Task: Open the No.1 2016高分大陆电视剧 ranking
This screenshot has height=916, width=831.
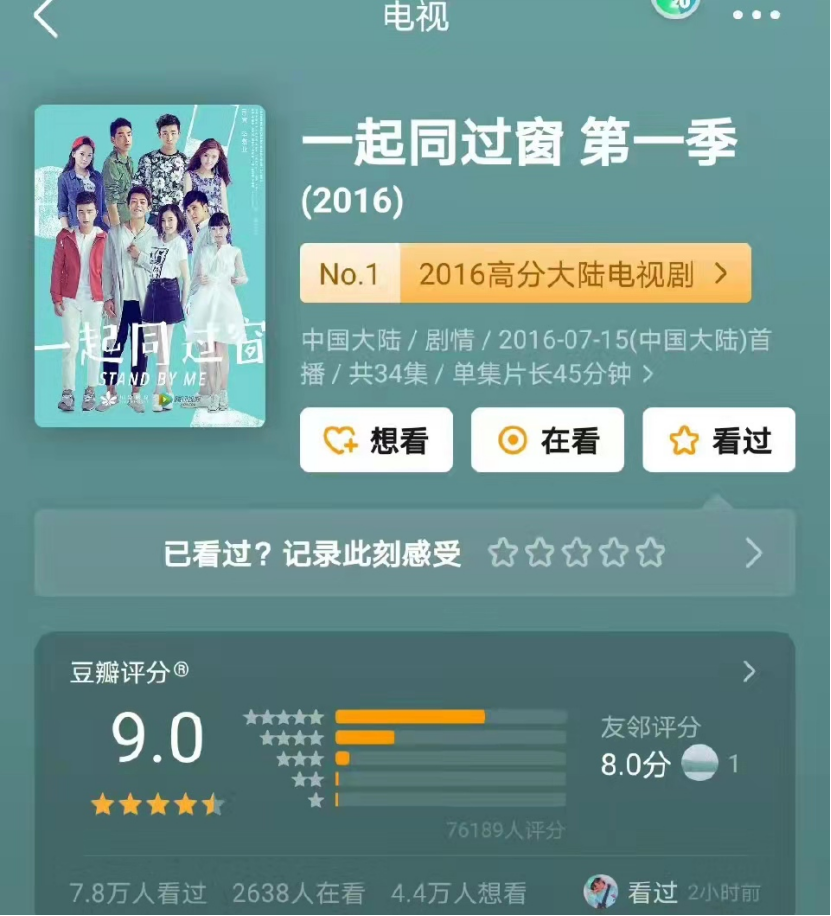Action: point(525,274)
